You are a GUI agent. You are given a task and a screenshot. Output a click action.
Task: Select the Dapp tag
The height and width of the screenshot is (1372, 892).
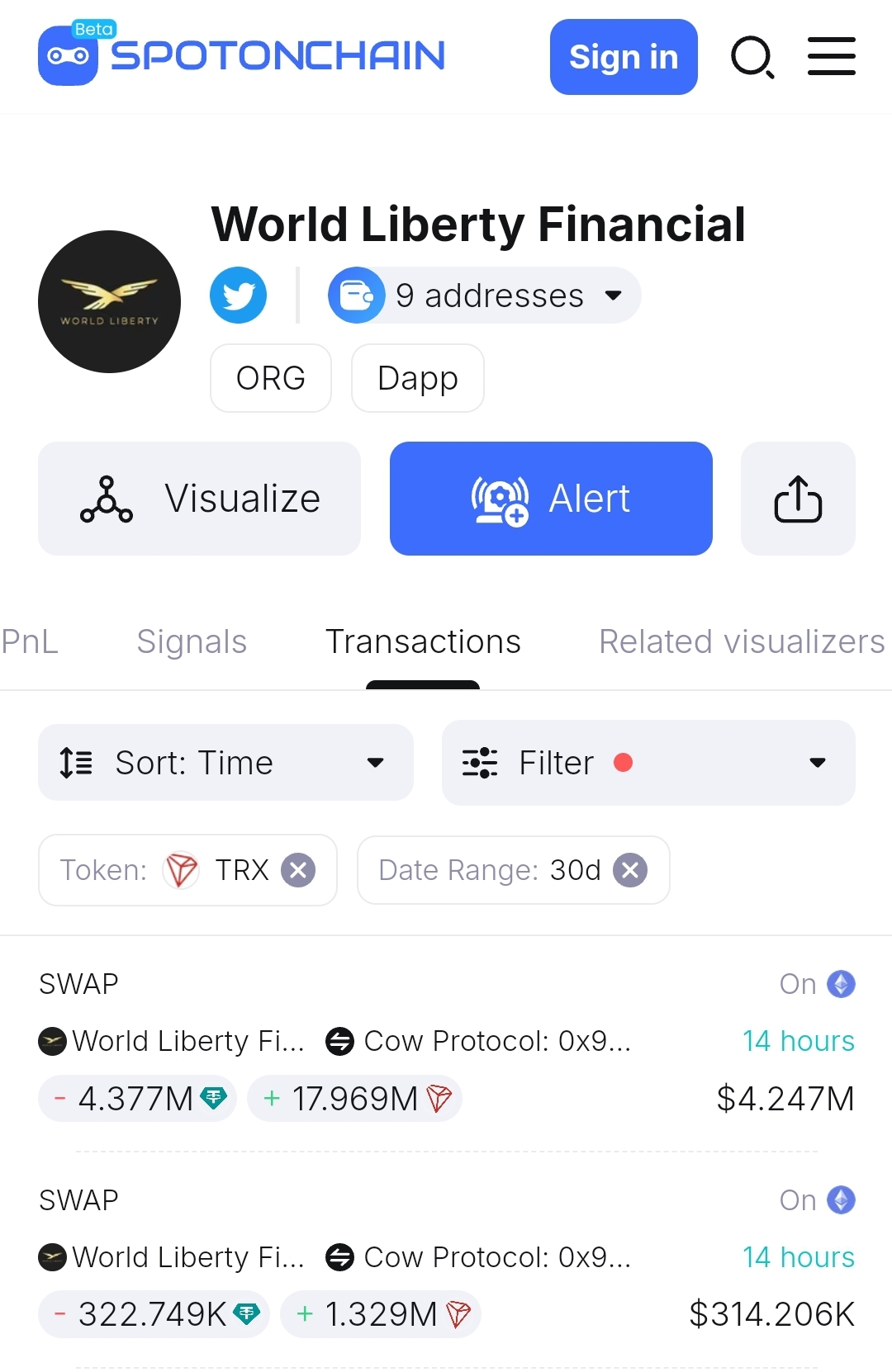tap(418, 378)
